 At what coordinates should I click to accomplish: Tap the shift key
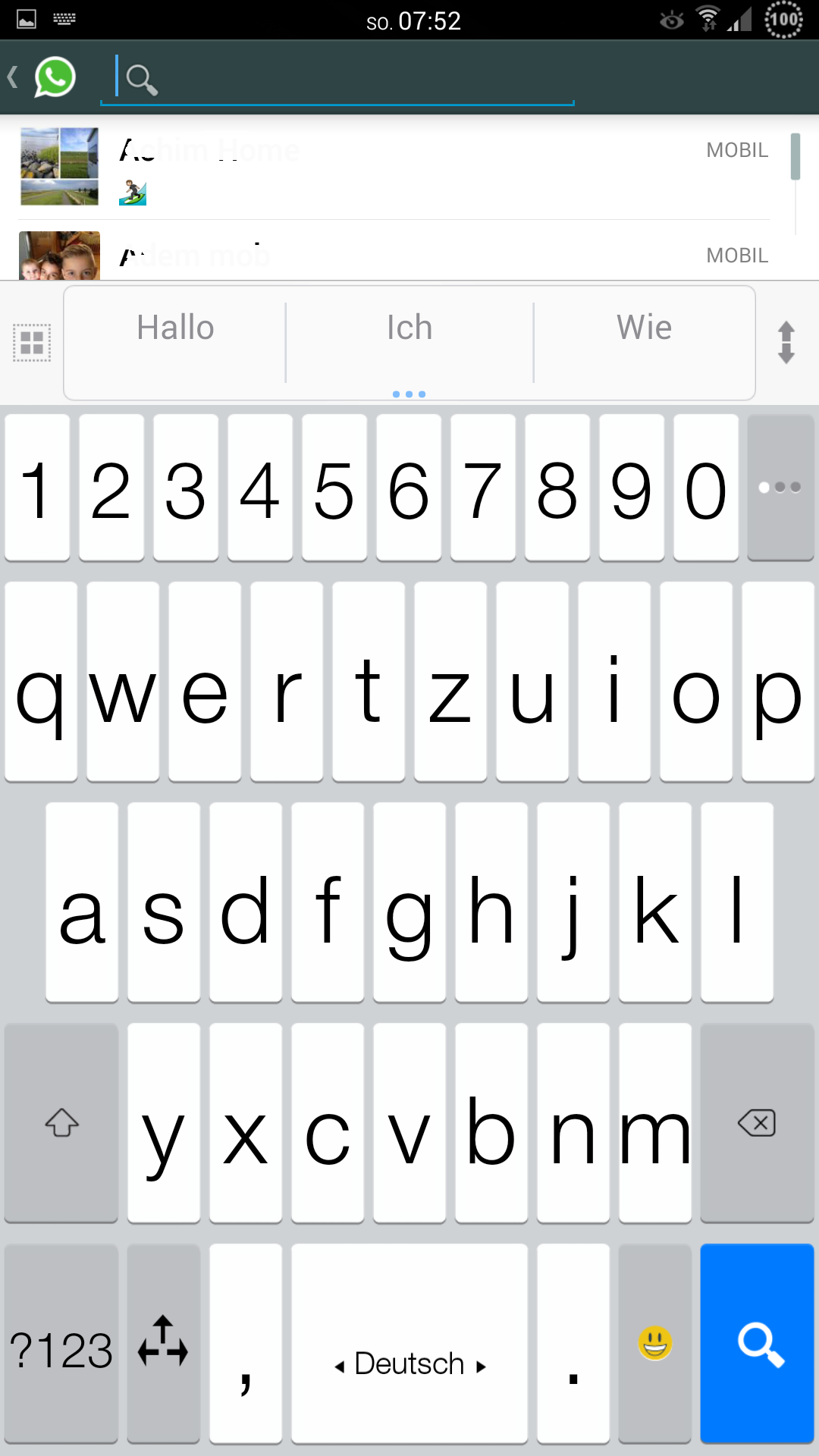click(x=61, y=1122)
